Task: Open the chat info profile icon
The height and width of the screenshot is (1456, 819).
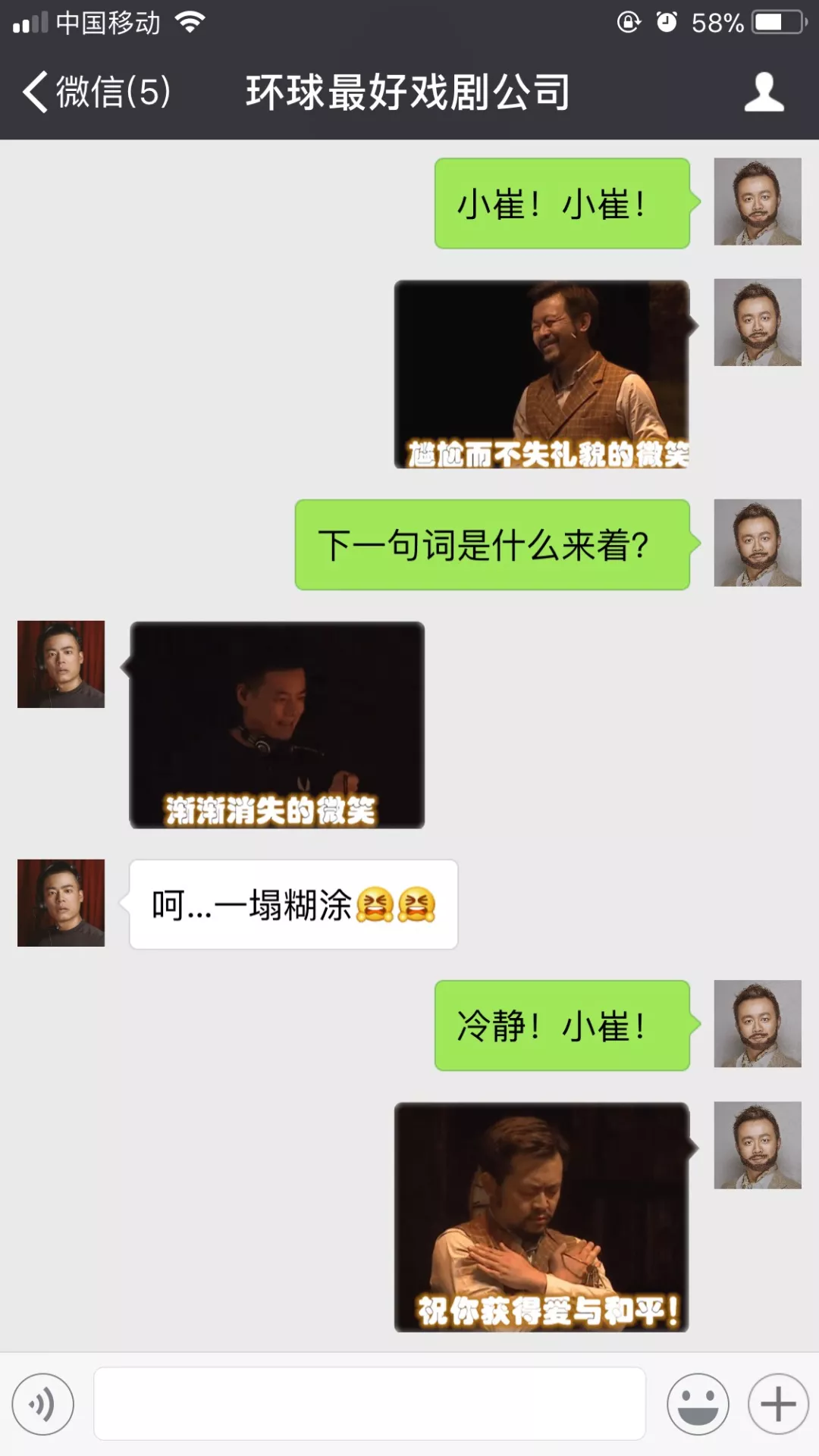Action: (x=764, y=92)
